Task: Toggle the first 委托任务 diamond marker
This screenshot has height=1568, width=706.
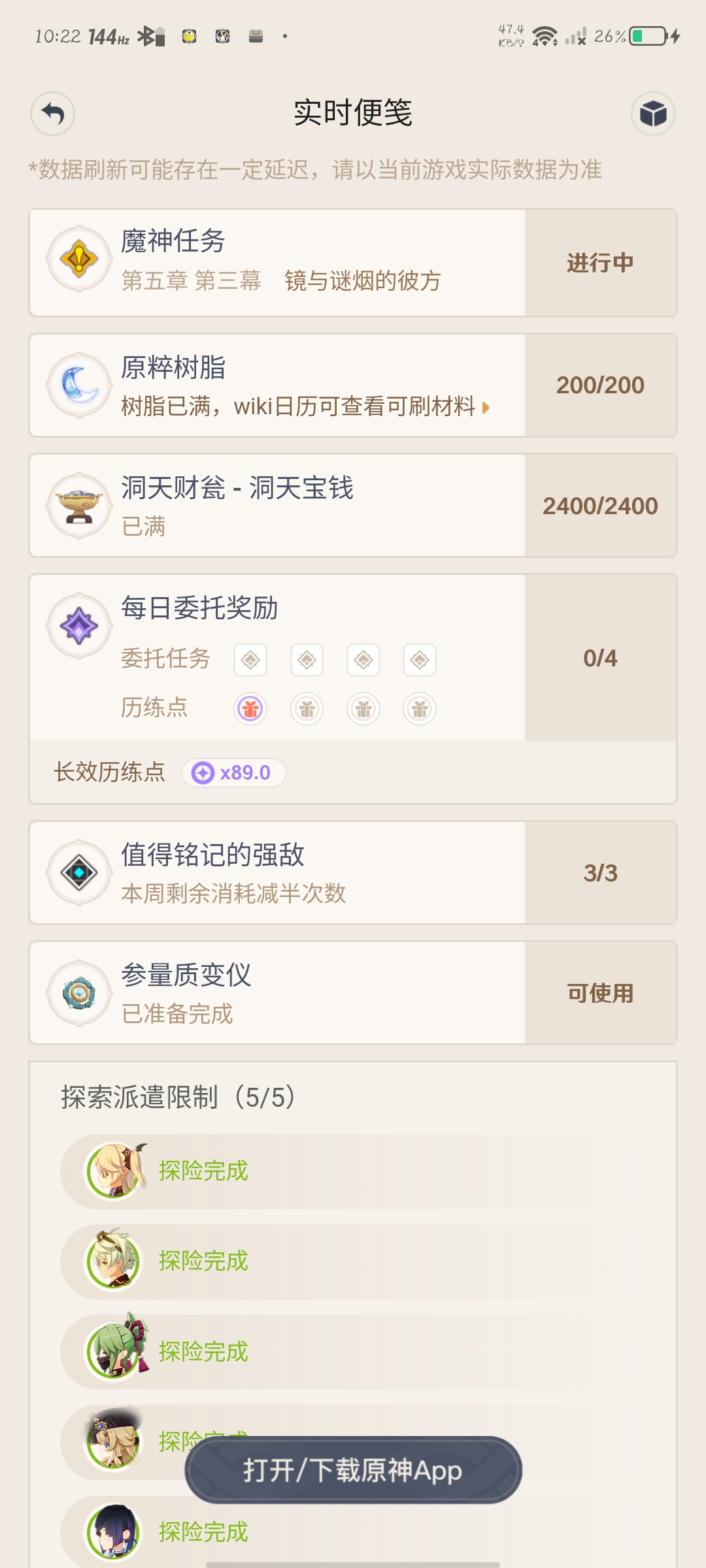Action: tap(250, 660)
